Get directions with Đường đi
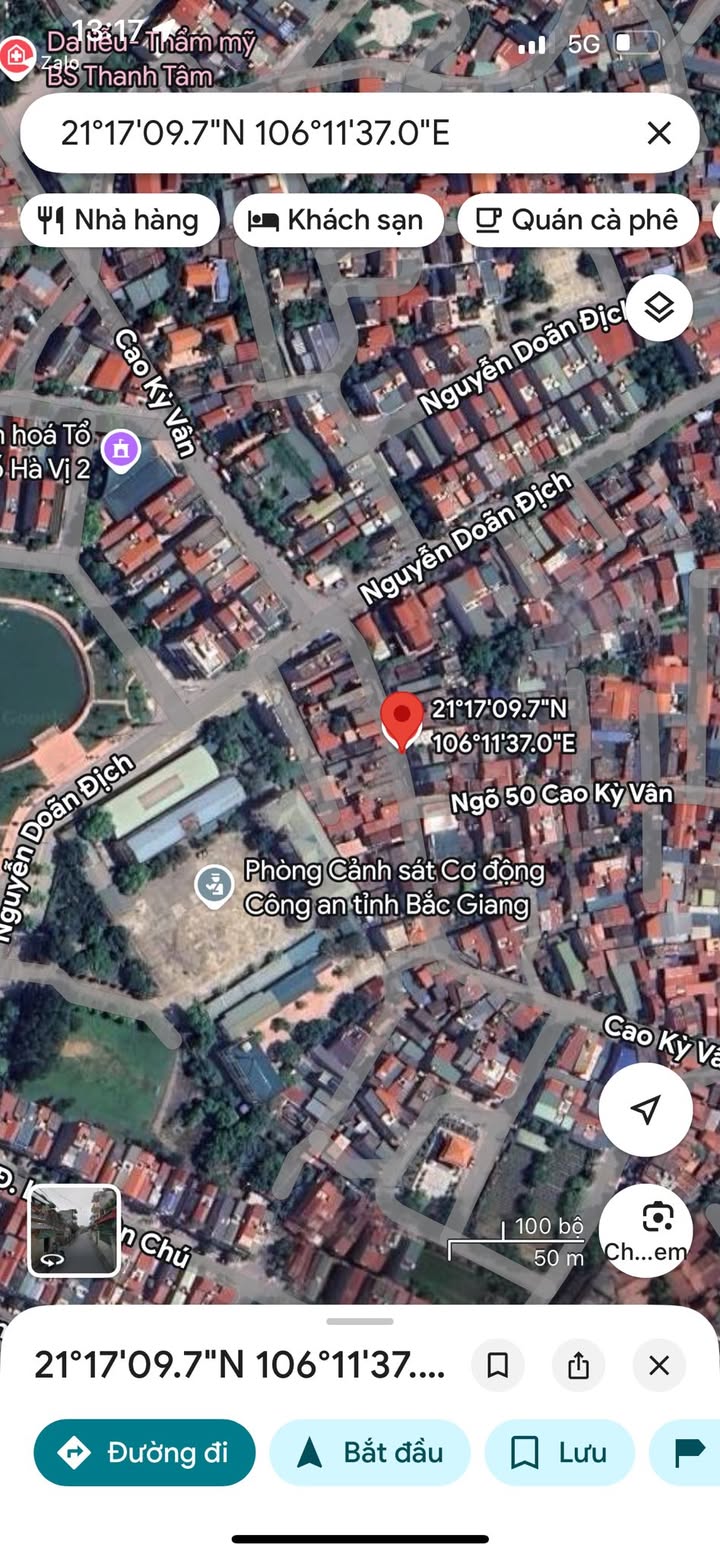The width and height of the screenshot is (720, 1557). (x=145, y=1452)
